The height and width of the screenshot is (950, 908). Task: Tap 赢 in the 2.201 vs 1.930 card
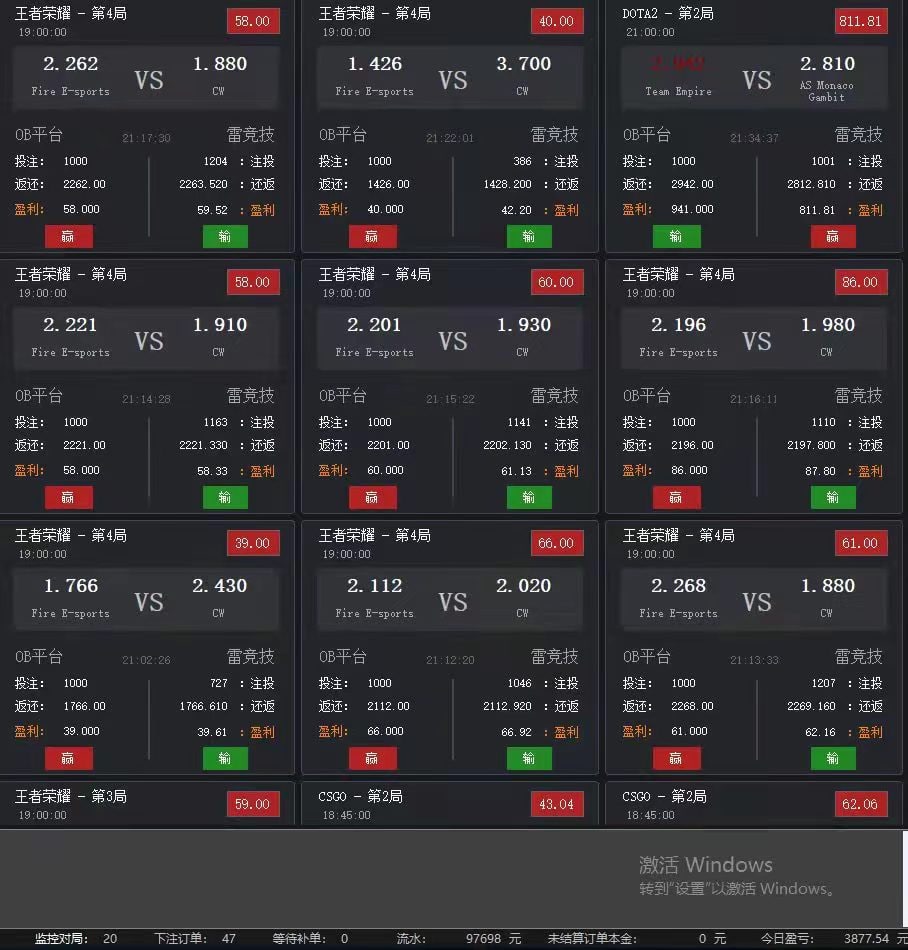click(x=372, y=497)
